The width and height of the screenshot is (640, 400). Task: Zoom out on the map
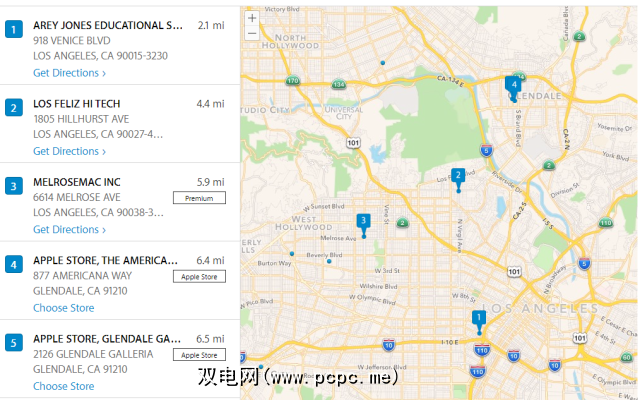click(252, 33)
